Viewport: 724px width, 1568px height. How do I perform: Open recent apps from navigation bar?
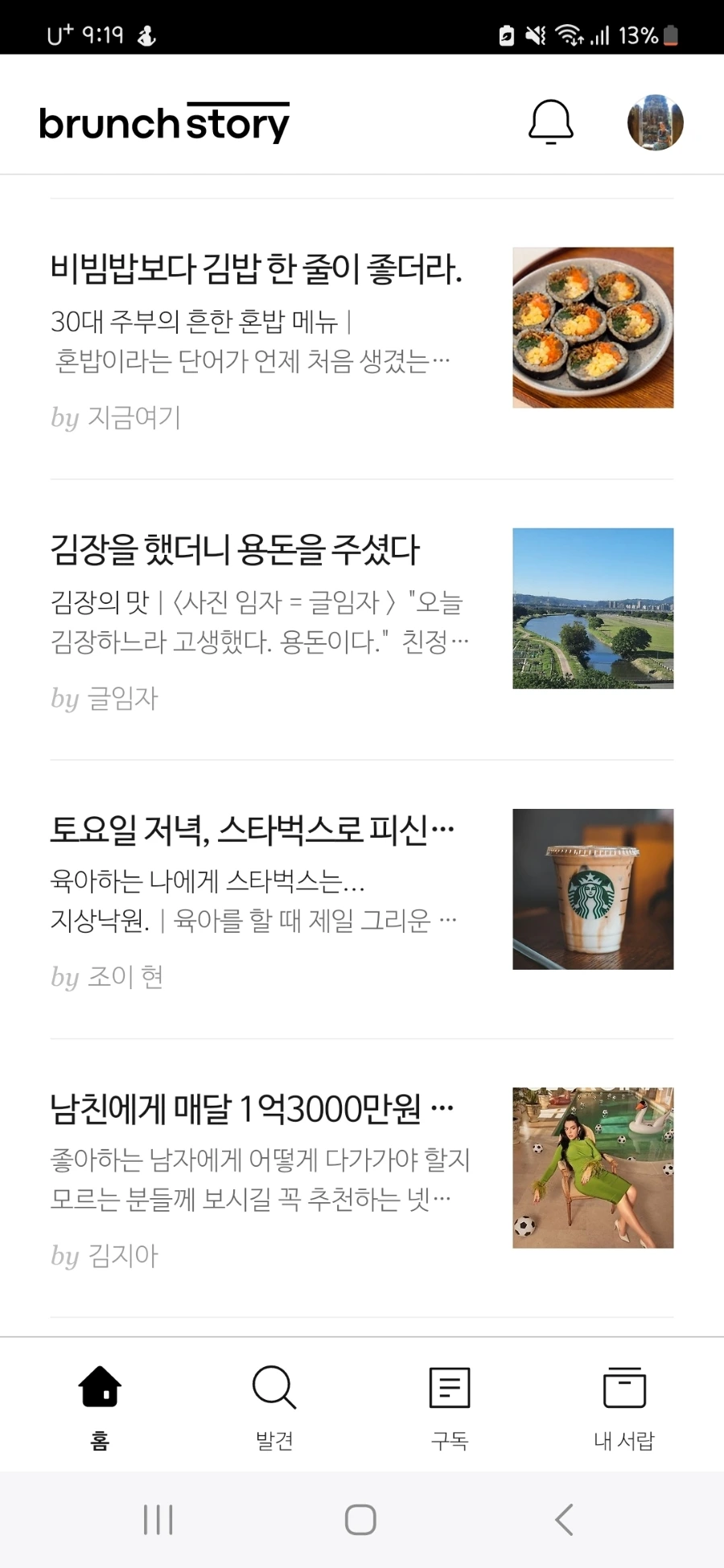coord(158,1520)
